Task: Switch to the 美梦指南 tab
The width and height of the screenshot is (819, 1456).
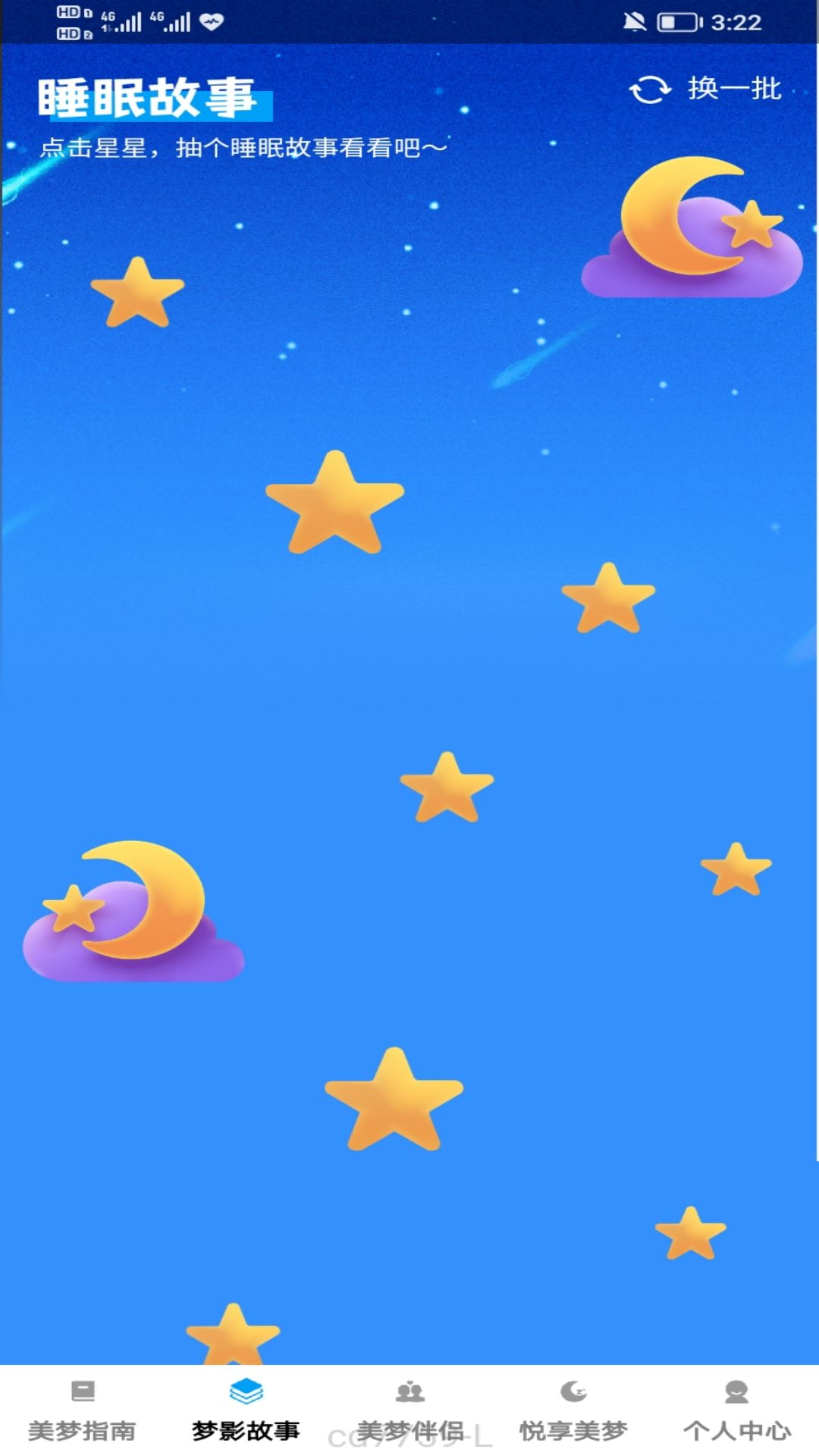Action: 82,1411
